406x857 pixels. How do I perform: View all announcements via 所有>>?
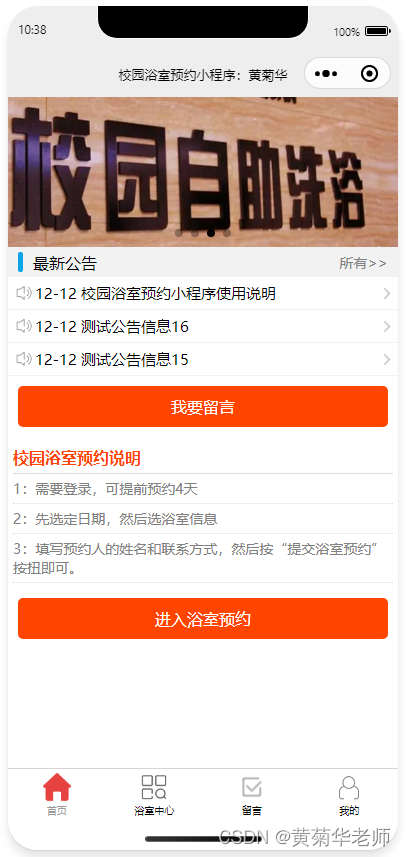(363, 263)
